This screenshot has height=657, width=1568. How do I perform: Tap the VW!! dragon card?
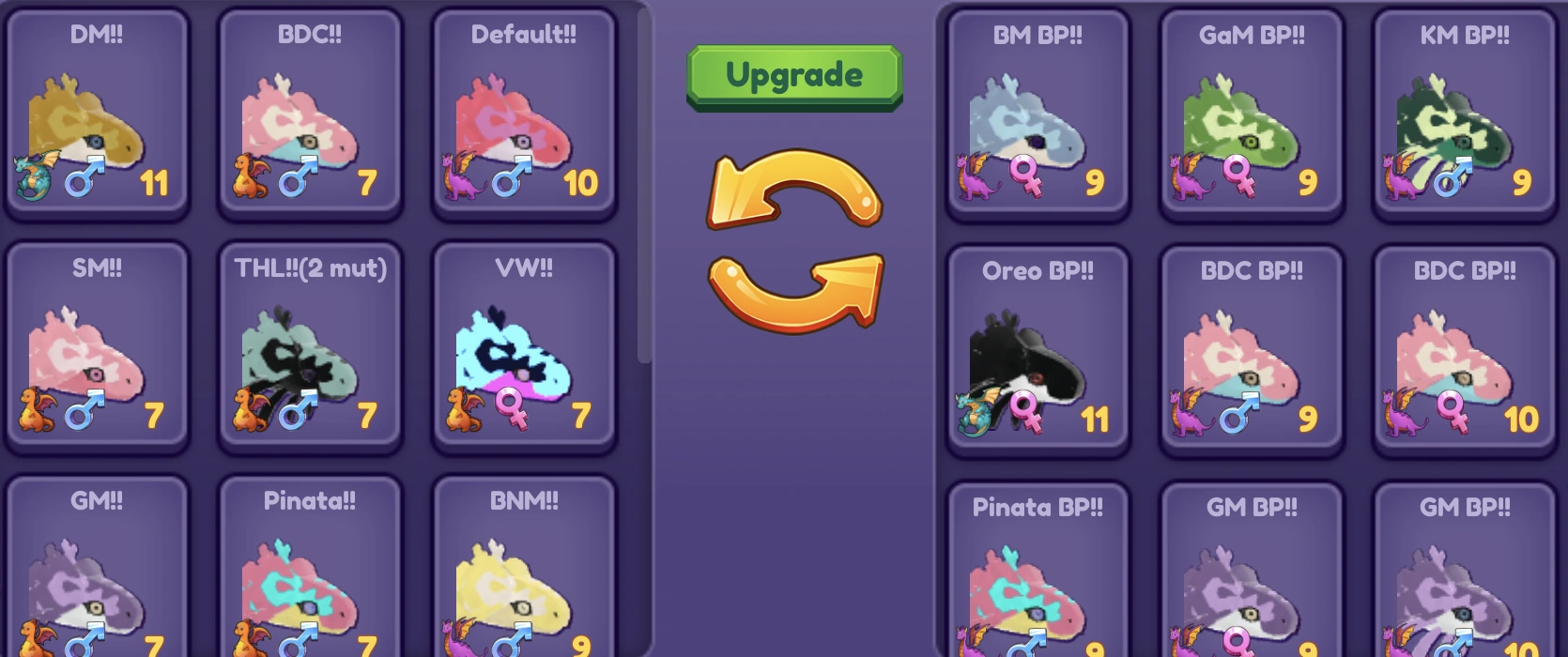(x=523, y=347)
